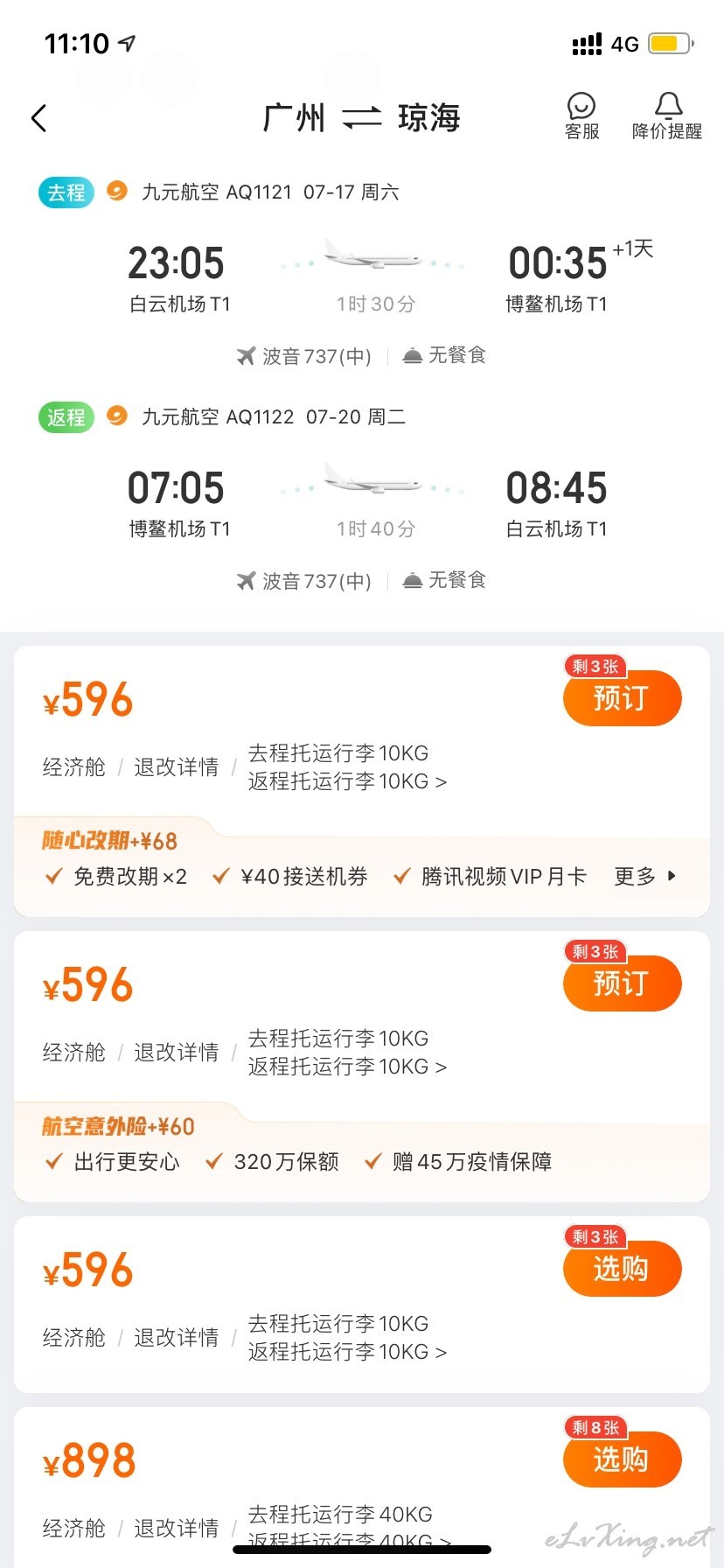Tap 选购 on the plain ¥596 fare
The image size is (724, 1568).
pos(622,1269)
